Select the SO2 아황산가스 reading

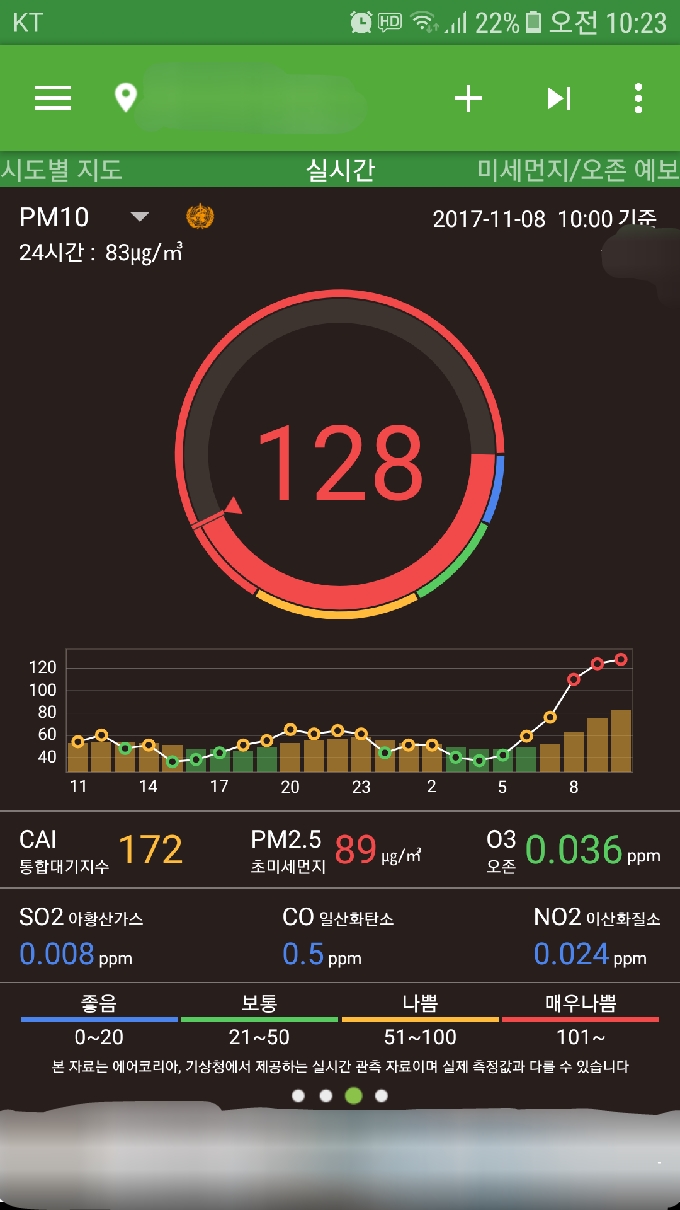(81, 937)
